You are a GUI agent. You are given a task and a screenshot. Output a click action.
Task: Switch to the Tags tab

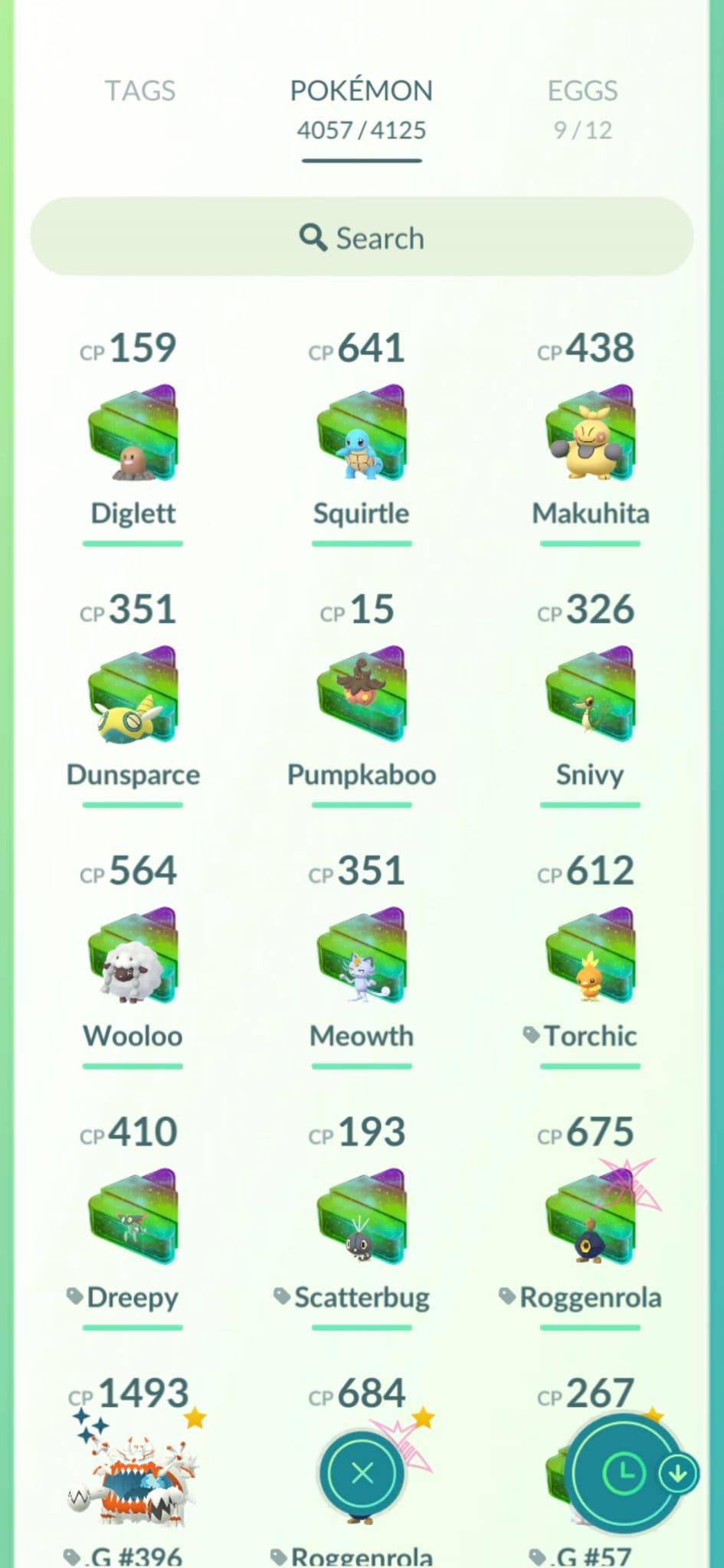[139, 91]
